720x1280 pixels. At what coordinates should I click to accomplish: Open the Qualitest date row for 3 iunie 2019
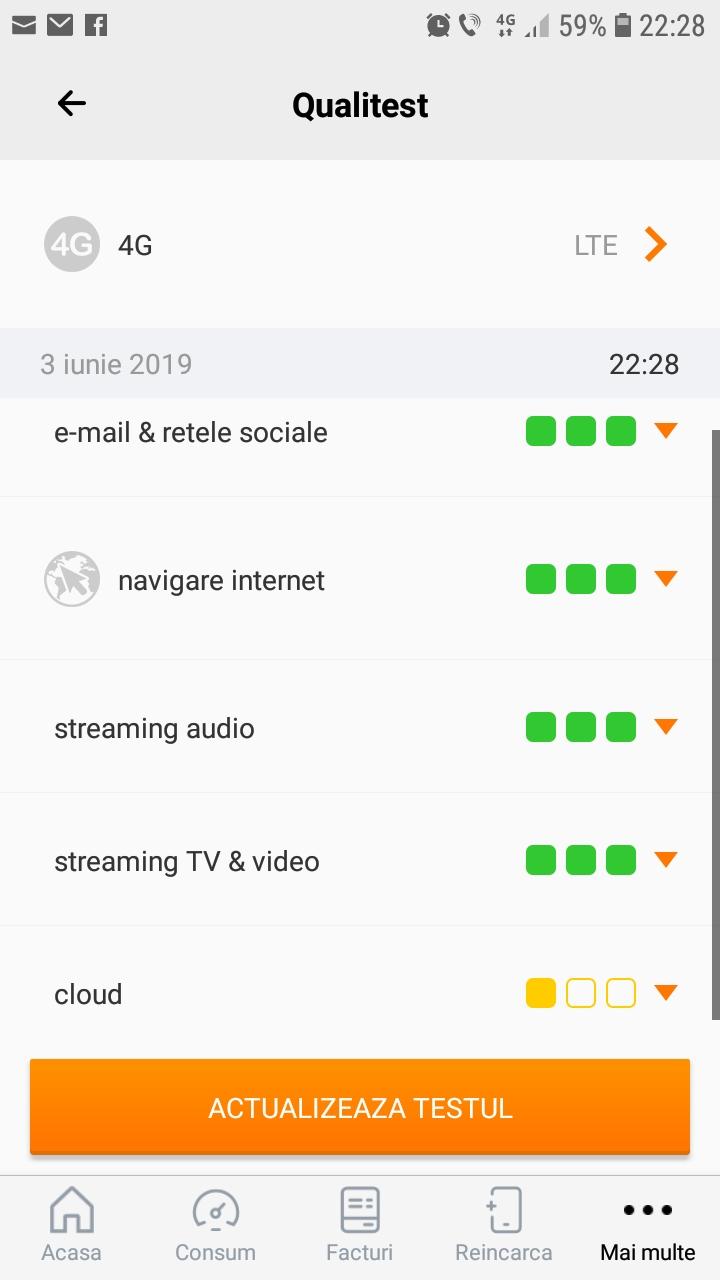360,363
